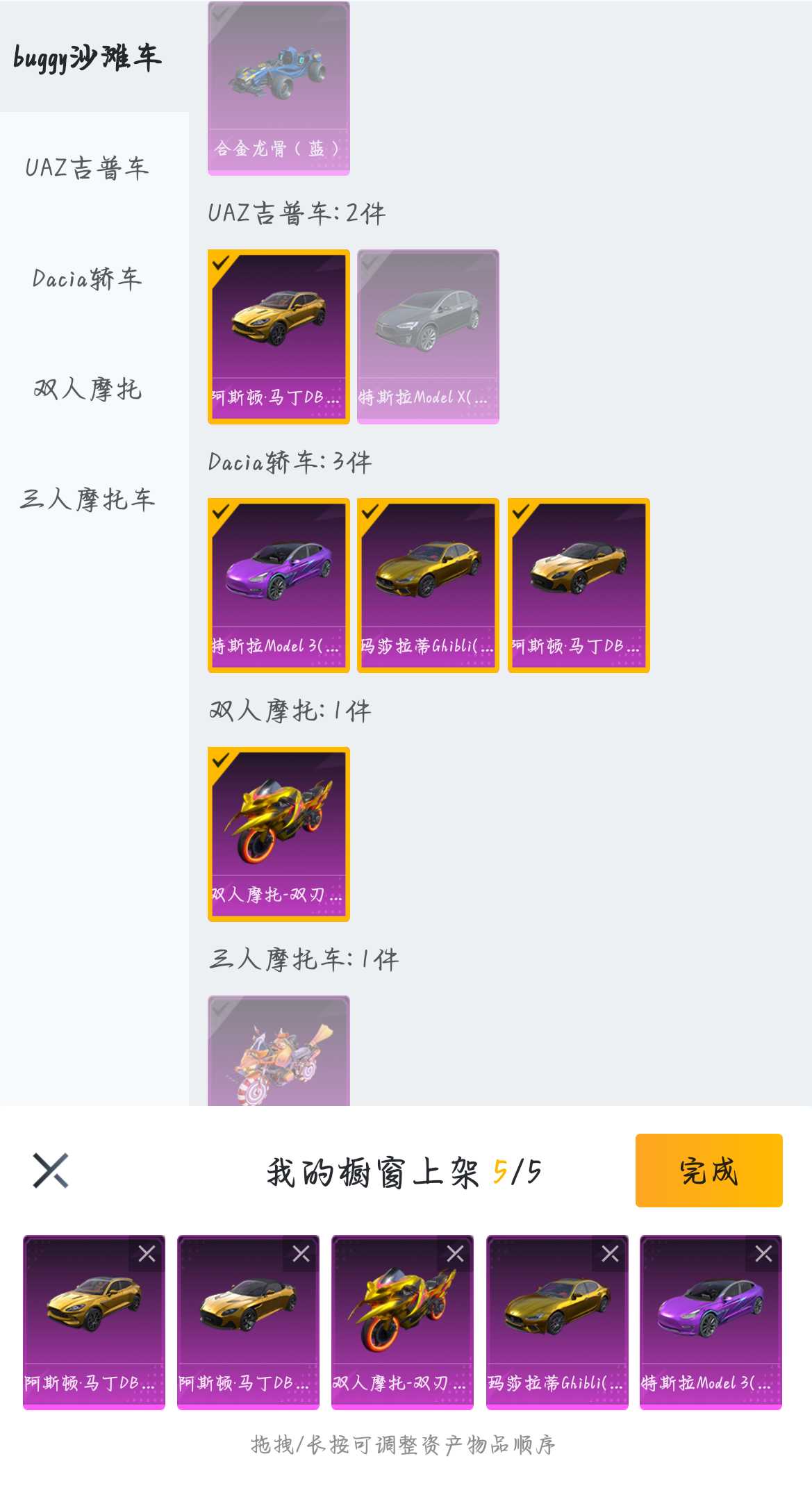Screen dimensions: 812x1488
Task: Switch to Dacia轿车 category
Action: [88, 279]
